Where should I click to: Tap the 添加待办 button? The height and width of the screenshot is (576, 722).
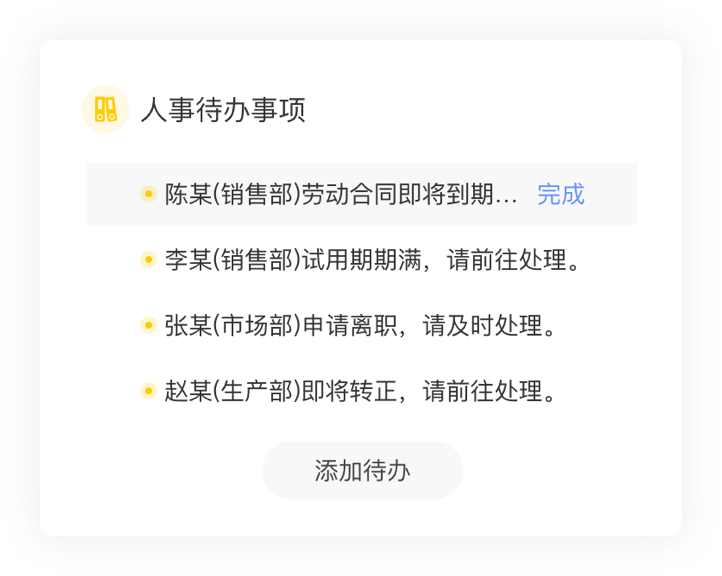coord(362,471)
